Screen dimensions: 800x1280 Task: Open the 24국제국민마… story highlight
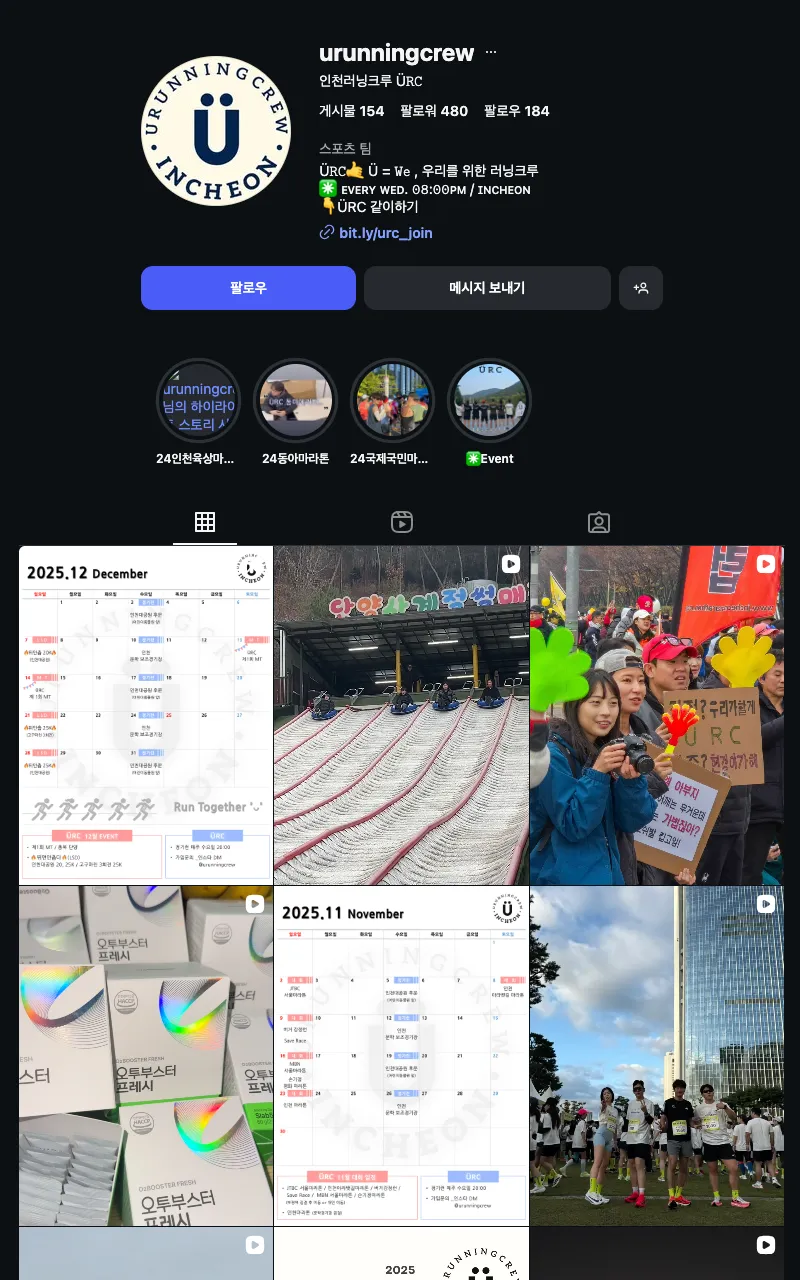pyautogui.click(x=392, y=401)
